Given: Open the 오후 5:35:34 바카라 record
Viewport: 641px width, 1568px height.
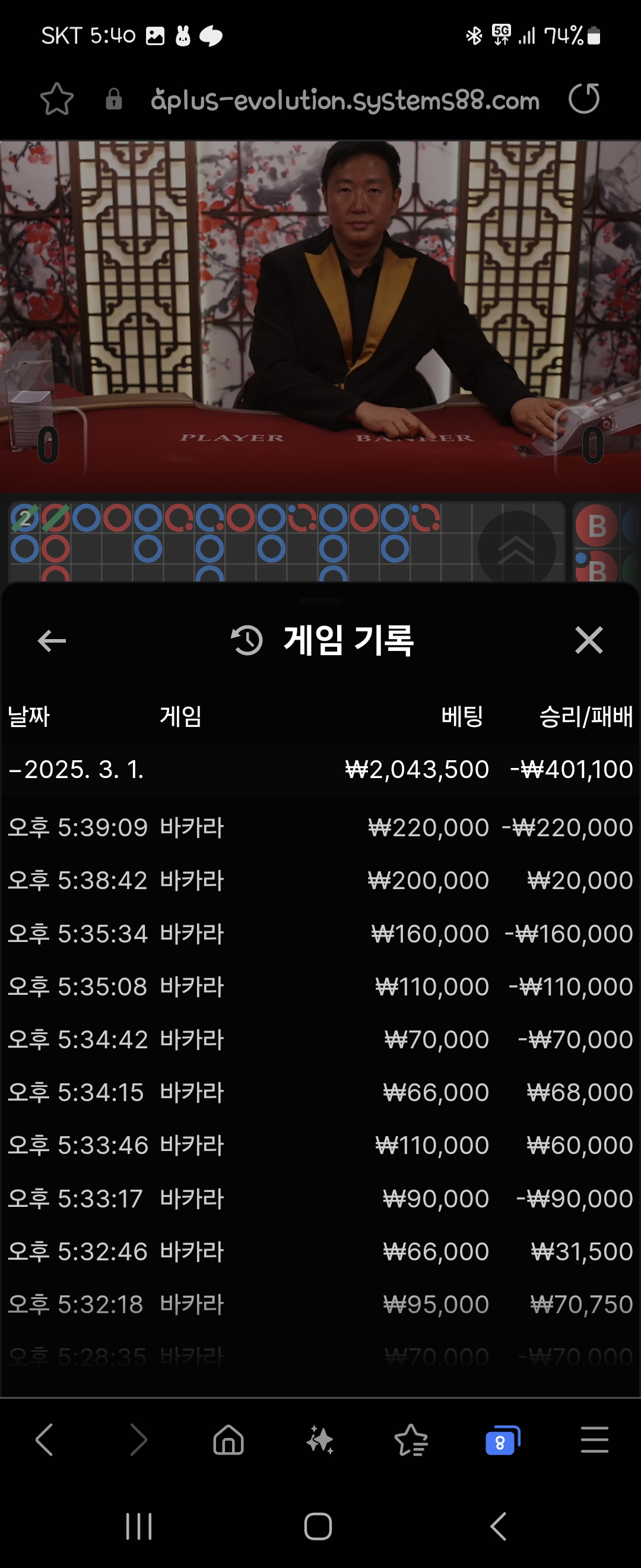Looking at the screenshot, I should click(x=320, y=934).
